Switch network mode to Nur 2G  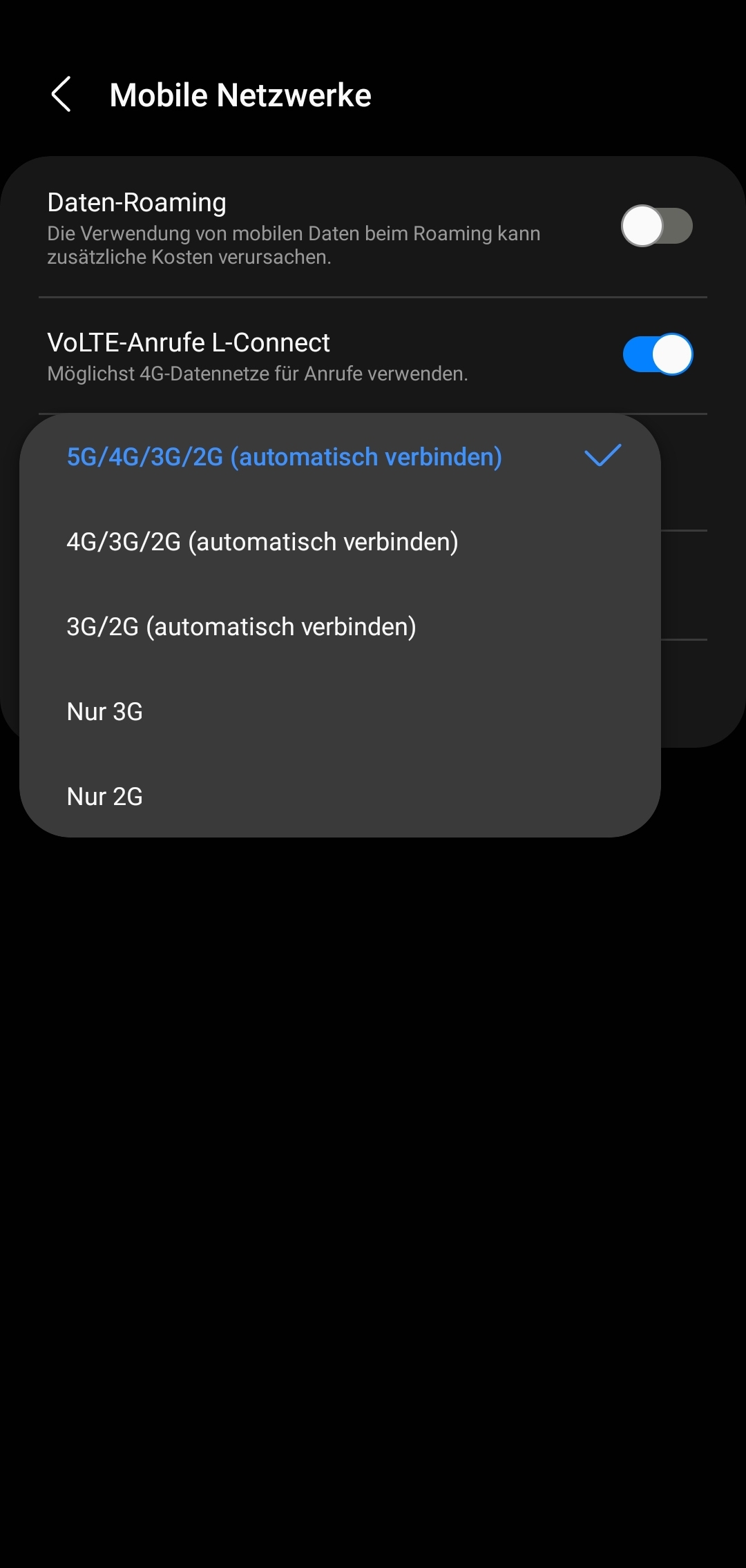coord(105,797)
